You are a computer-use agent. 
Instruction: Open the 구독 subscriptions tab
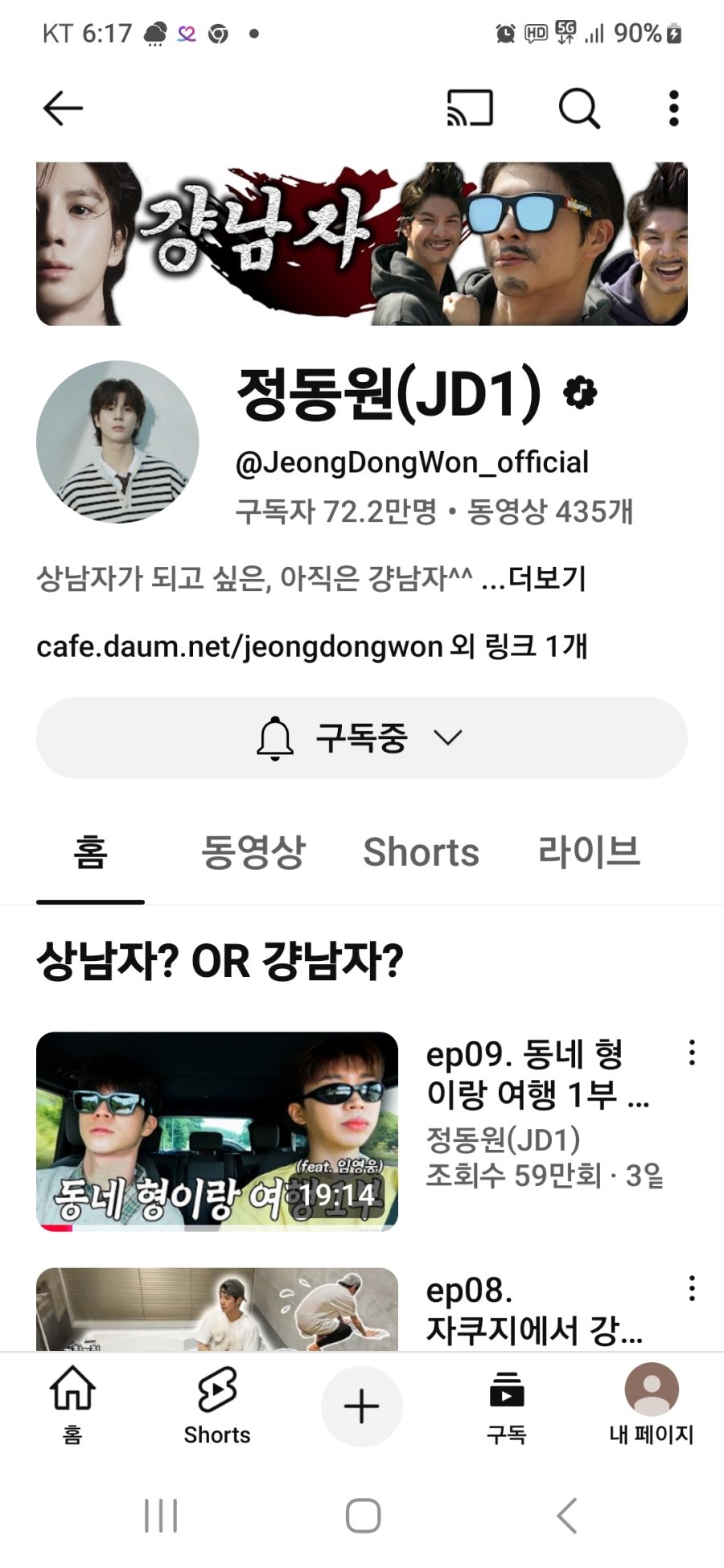pos(507,1406)
